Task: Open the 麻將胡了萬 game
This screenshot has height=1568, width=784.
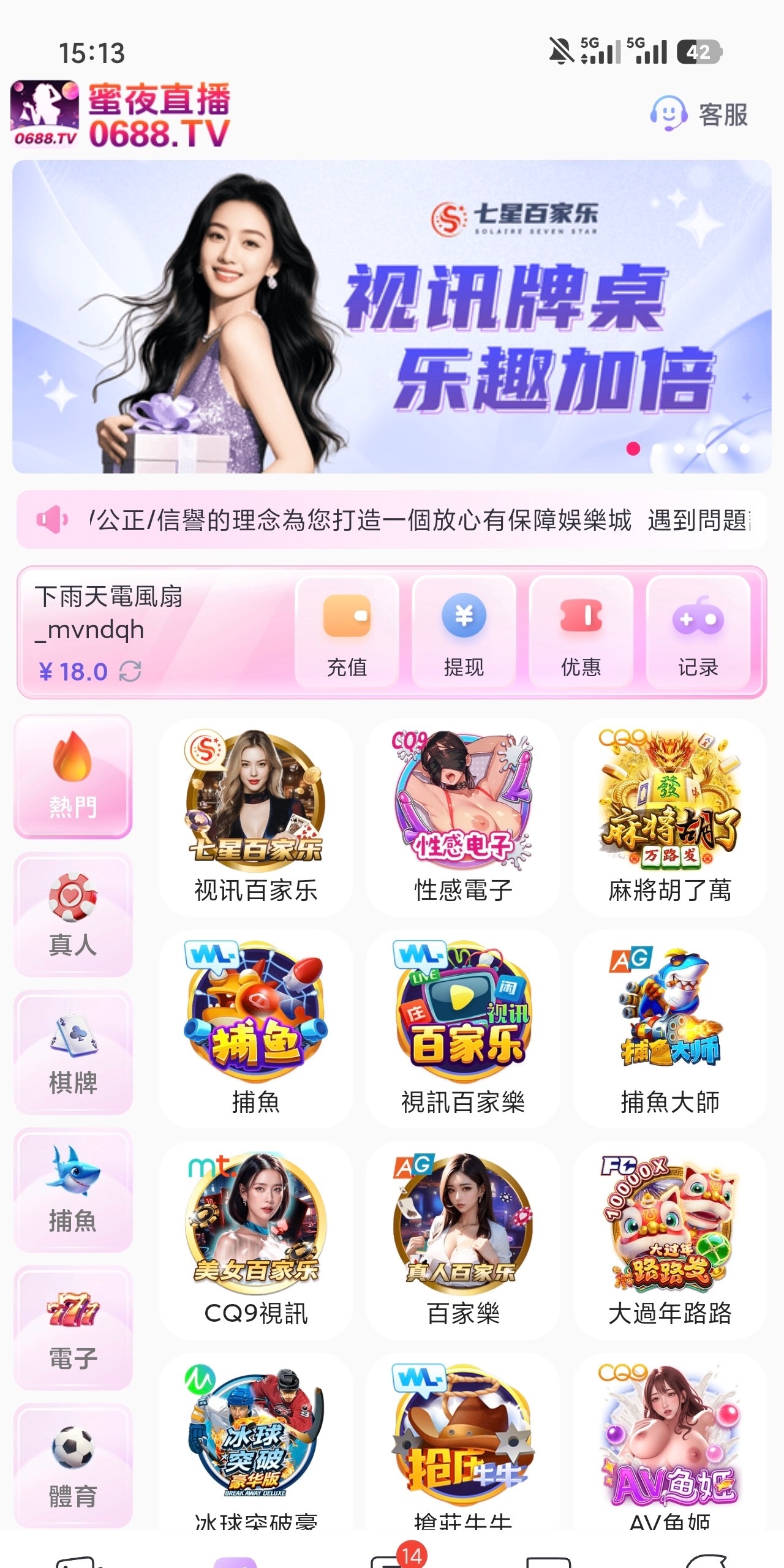Action: click(669, 816)
